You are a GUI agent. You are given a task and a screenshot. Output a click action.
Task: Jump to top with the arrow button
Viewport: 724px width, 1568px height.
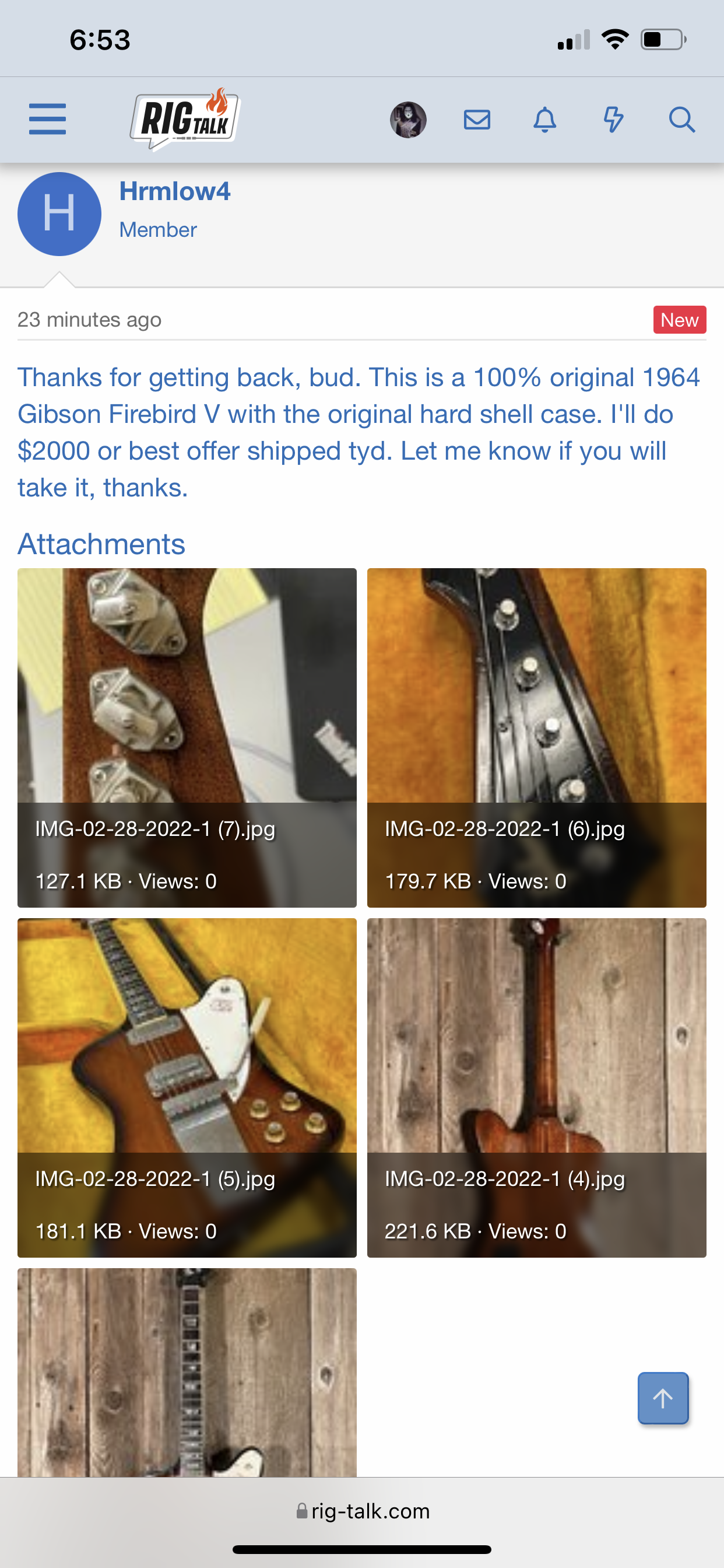click(x=663, y=1398)
